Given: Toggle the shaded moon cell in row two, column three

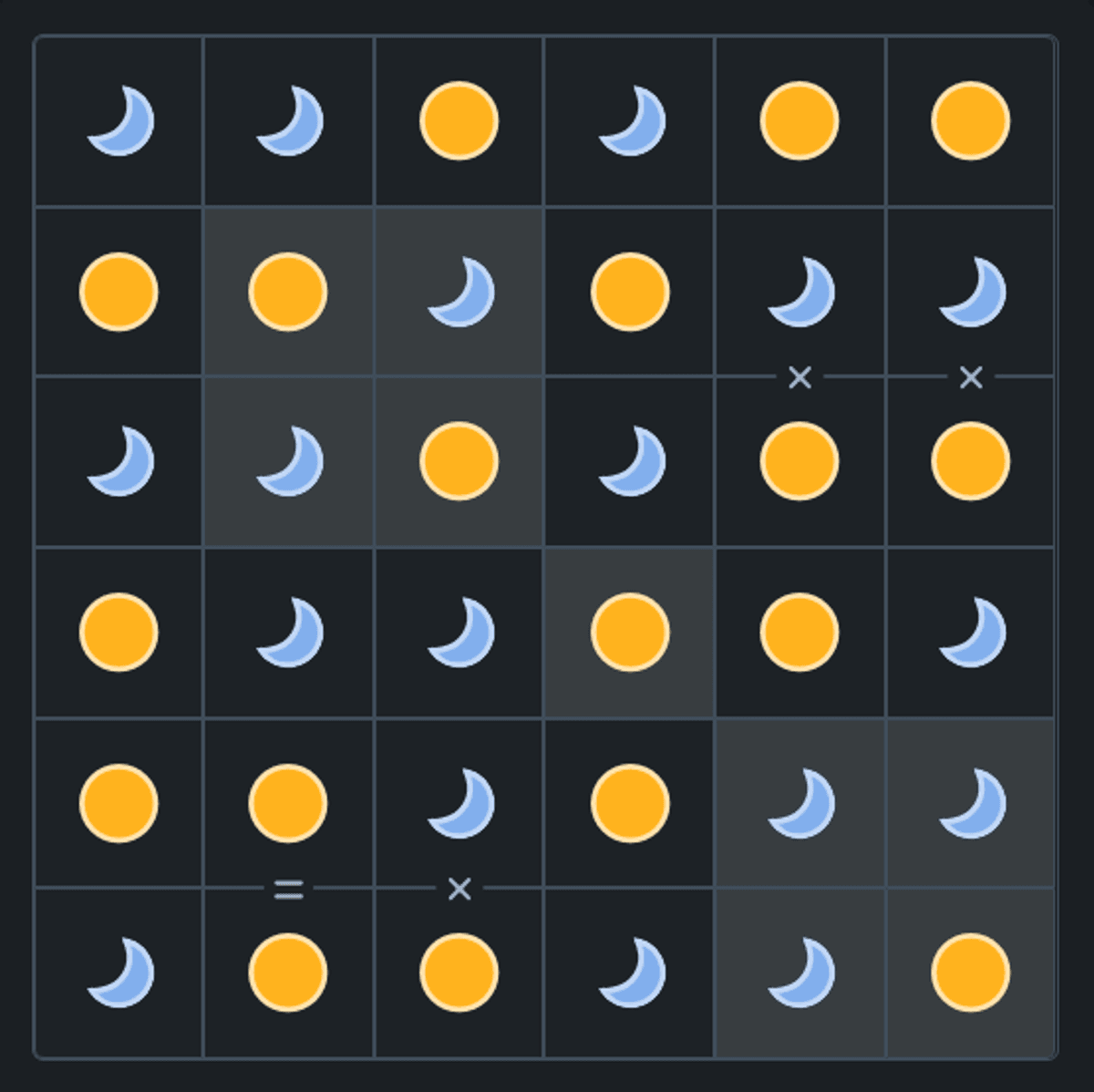Looking at the screenshot, I should (459, 292).
